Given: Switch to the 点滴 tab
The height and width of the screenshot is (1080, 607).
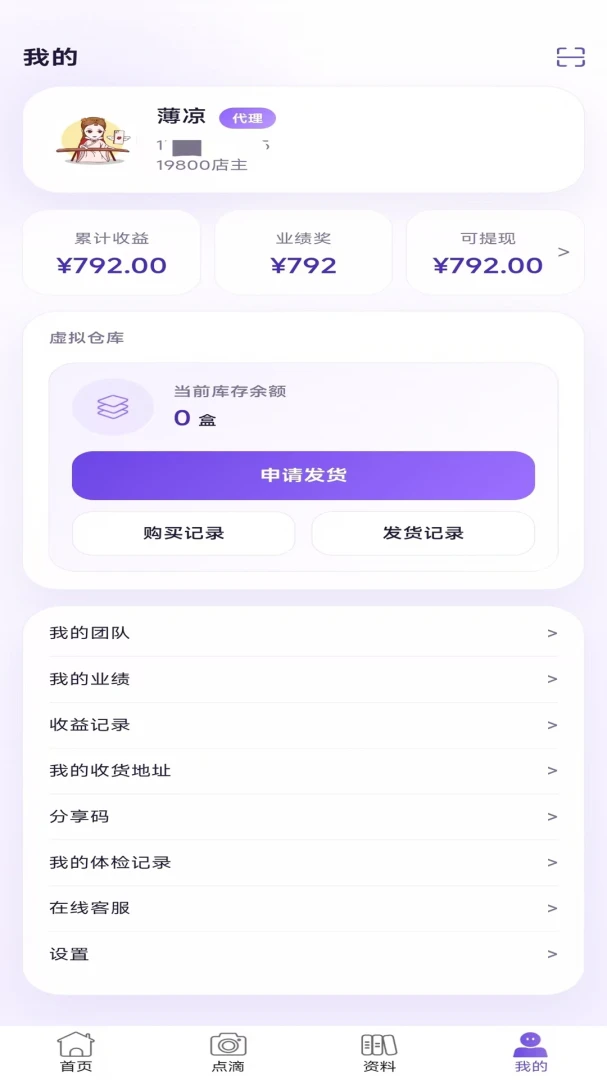Looking at the screenshot, I should (x=228, y=1052).
